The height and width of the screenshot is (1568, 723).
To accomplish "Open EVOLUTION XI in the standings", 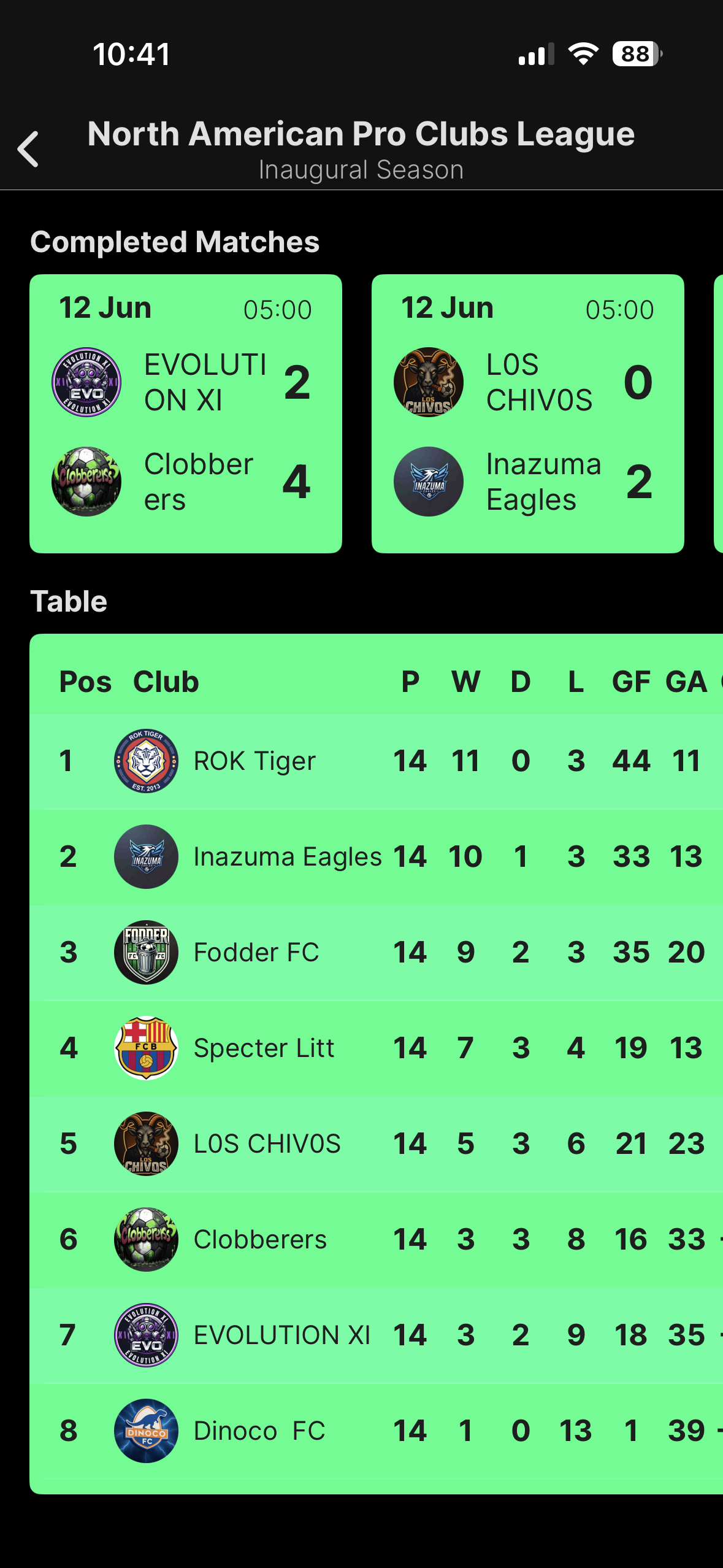I will [x=281, y=1335].
